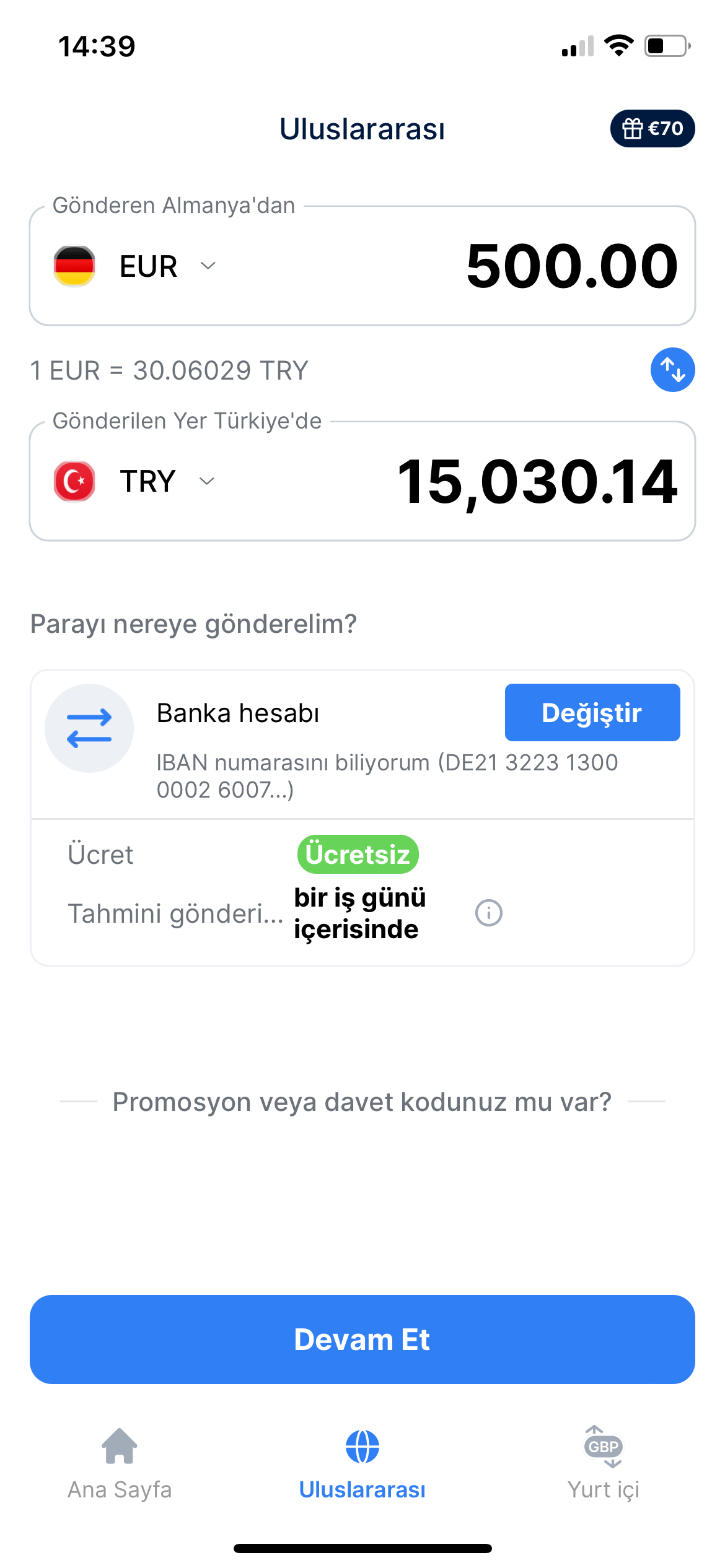
Task: Select the Uluslararası tab
Action: tap(362, 1461)
